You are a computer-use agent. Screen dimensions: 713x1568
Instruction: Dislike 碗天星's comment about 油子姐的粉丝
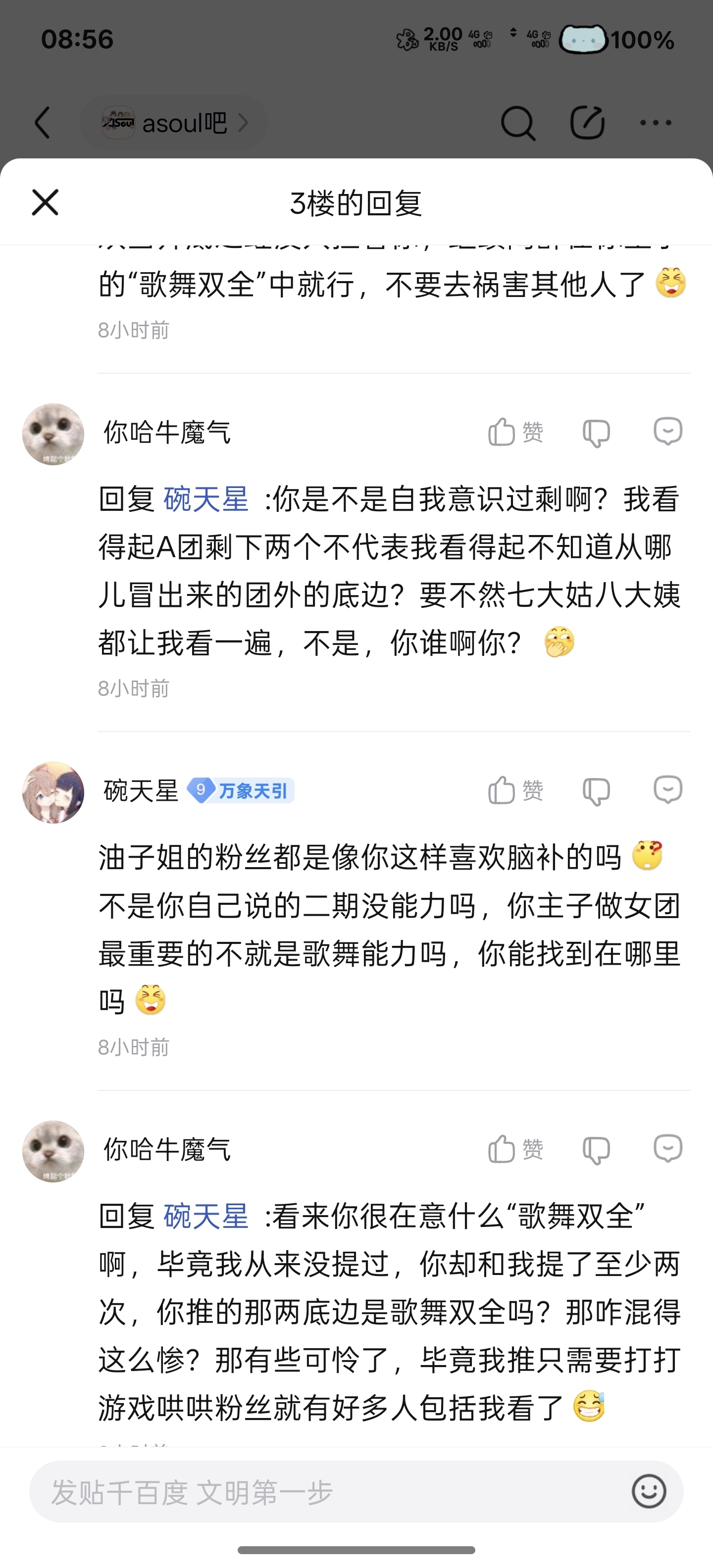[x=596, y=791]
